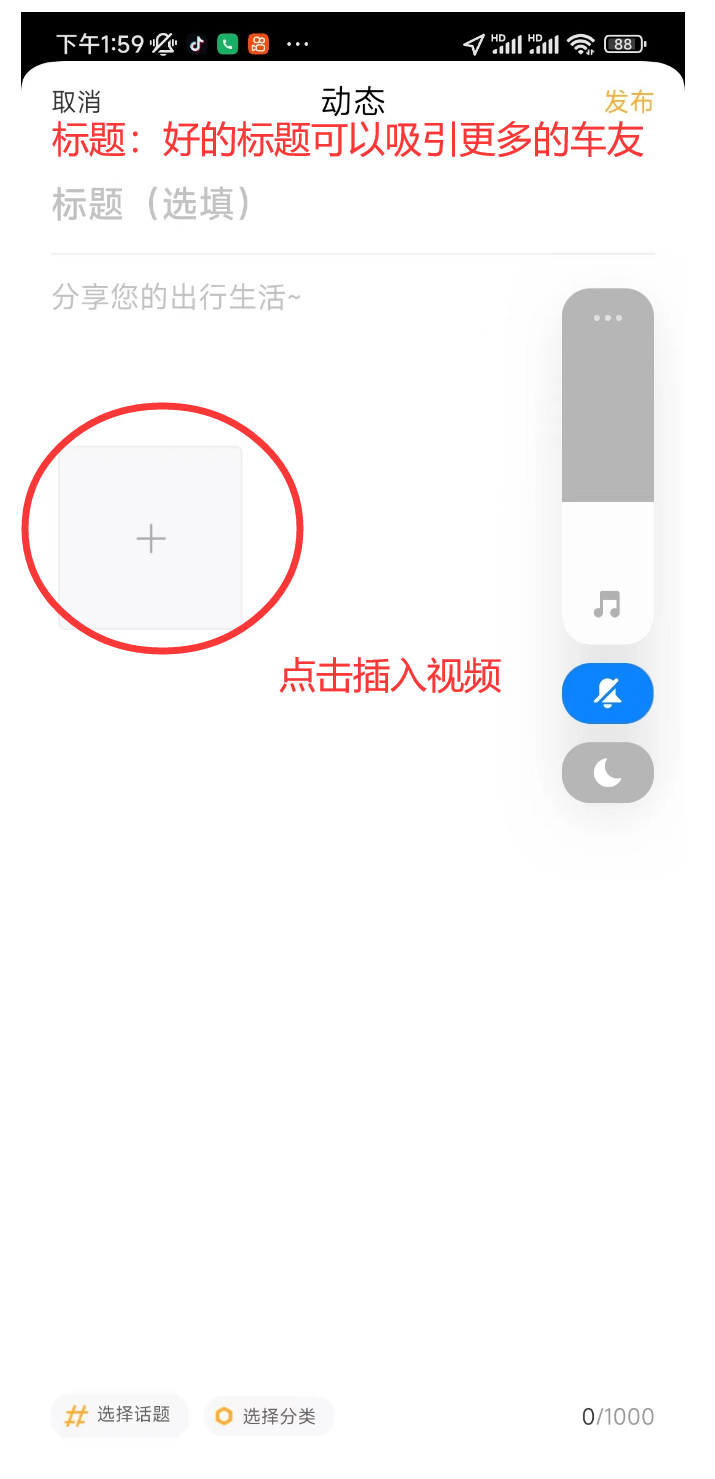This screenshot has height=1479, width=715.
Task: Open 选择分类 category chip
Action: [x=268, y=1416]
